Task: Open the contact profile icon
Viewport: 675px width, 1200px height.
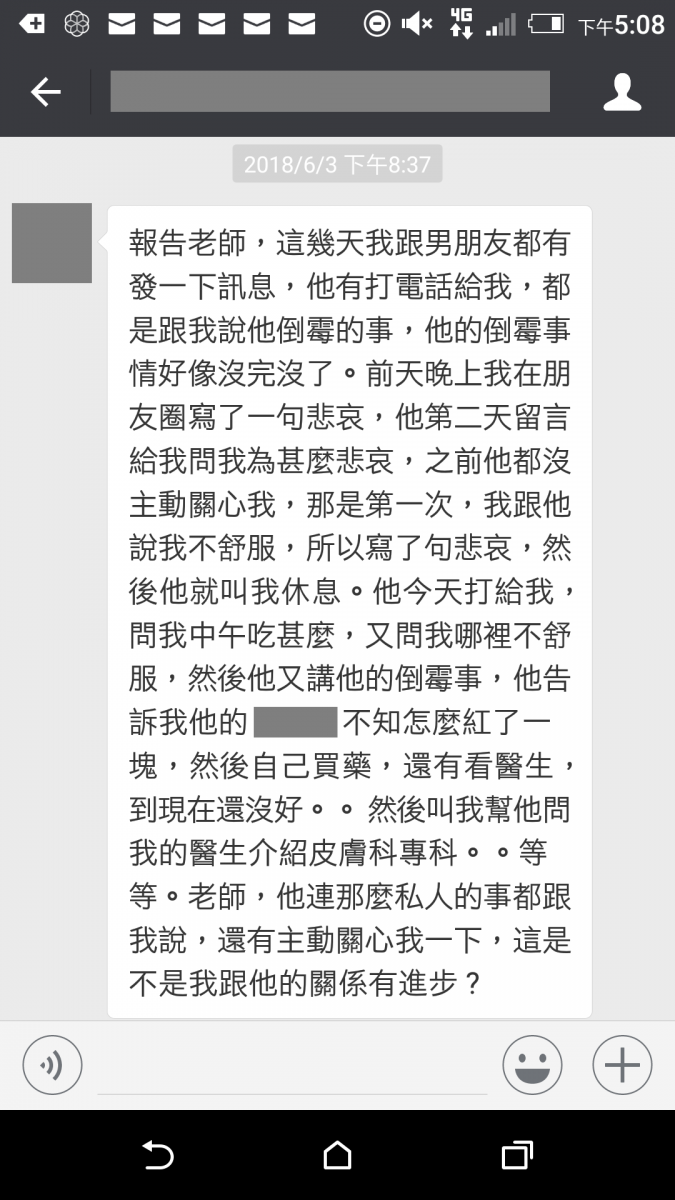Action: coord(622,93)
